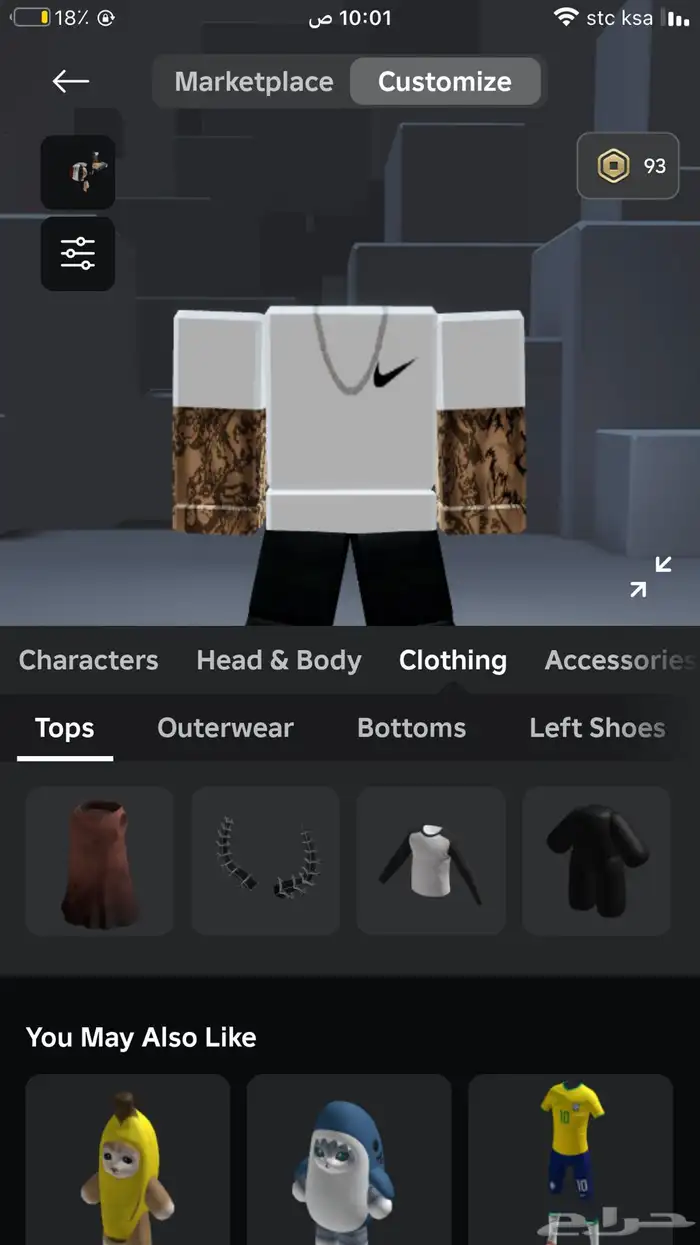Image resolution: width=700 pixels, height=1245 pixels.
Task: Switch to Head & Body category
Action: [x=279, y=661]
